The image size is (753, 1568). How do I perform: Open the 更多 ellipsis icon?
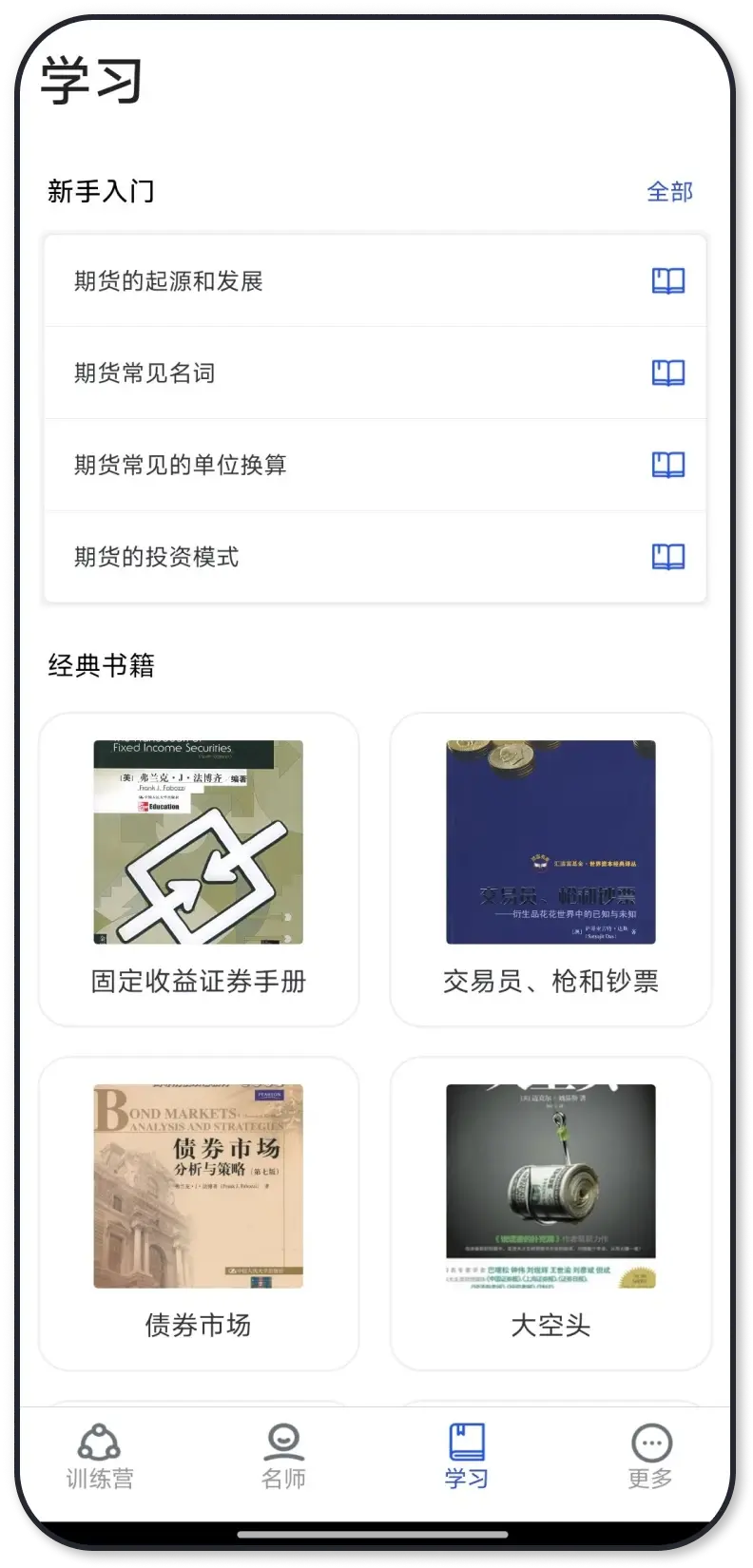point(649,1443)
